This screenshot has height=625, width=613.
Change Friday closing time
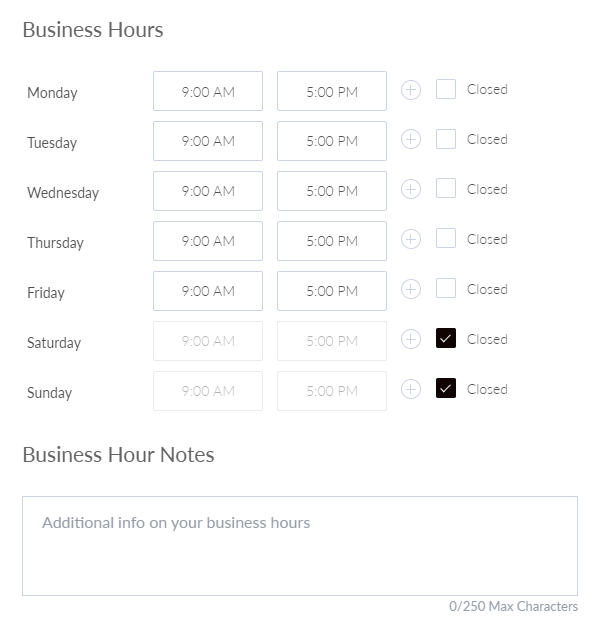[332, 291]
